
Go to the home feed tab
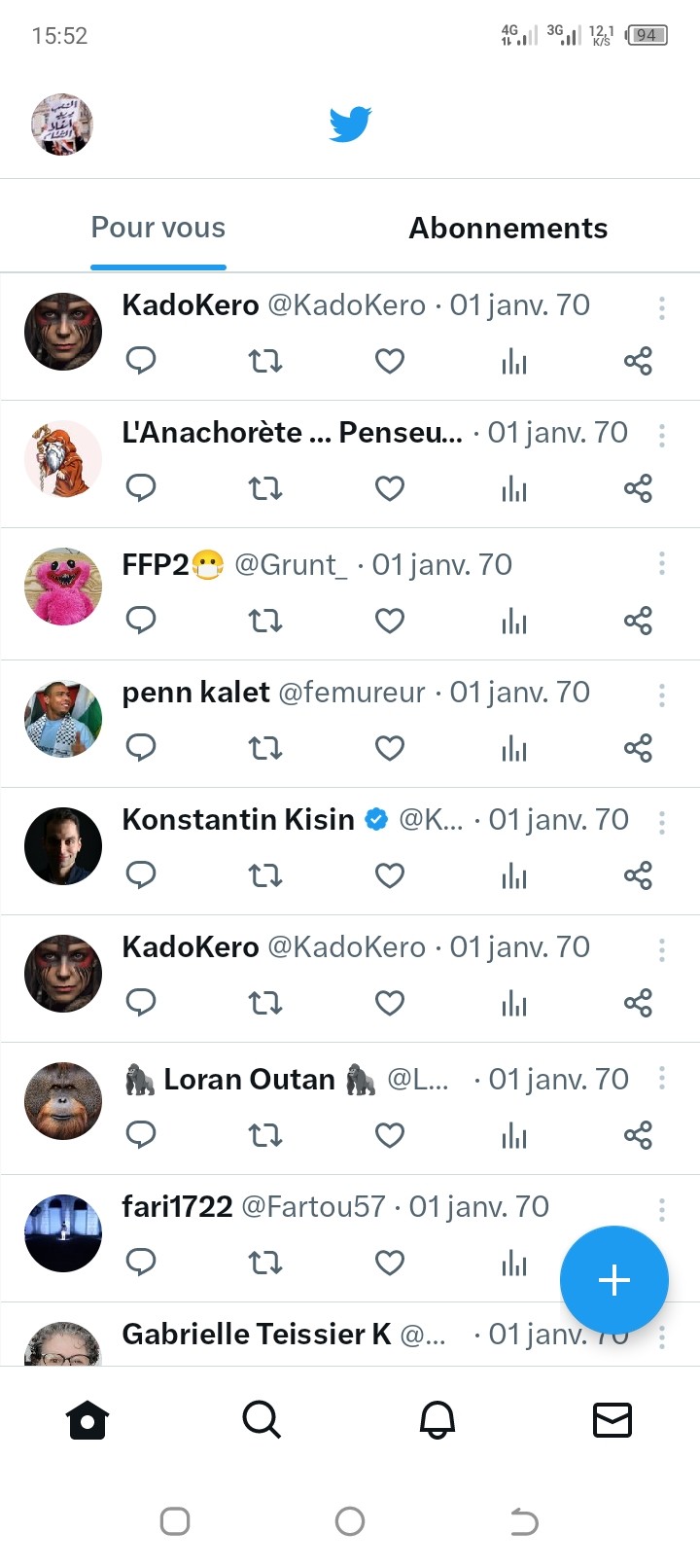click(87, 1420)
